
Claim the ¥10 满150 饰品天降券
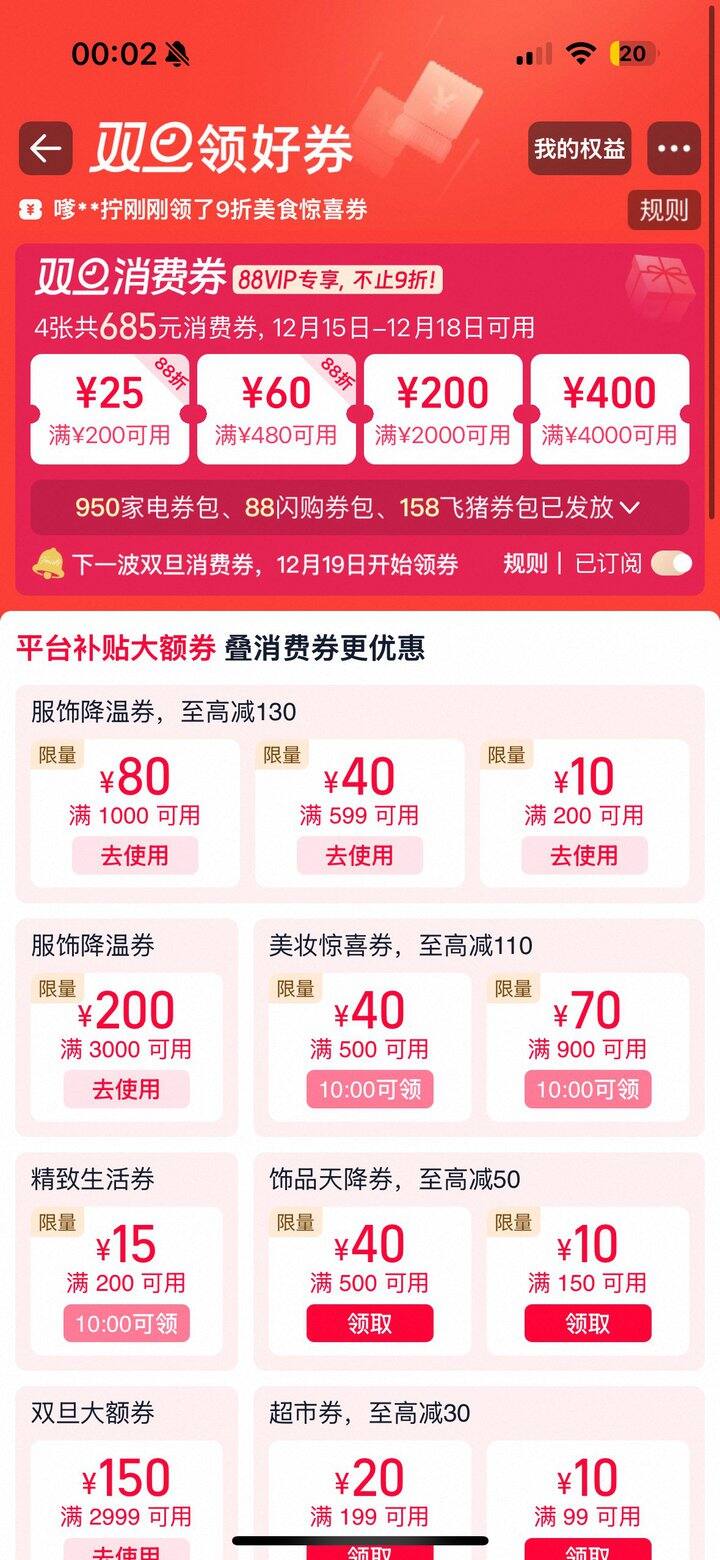587,1324
